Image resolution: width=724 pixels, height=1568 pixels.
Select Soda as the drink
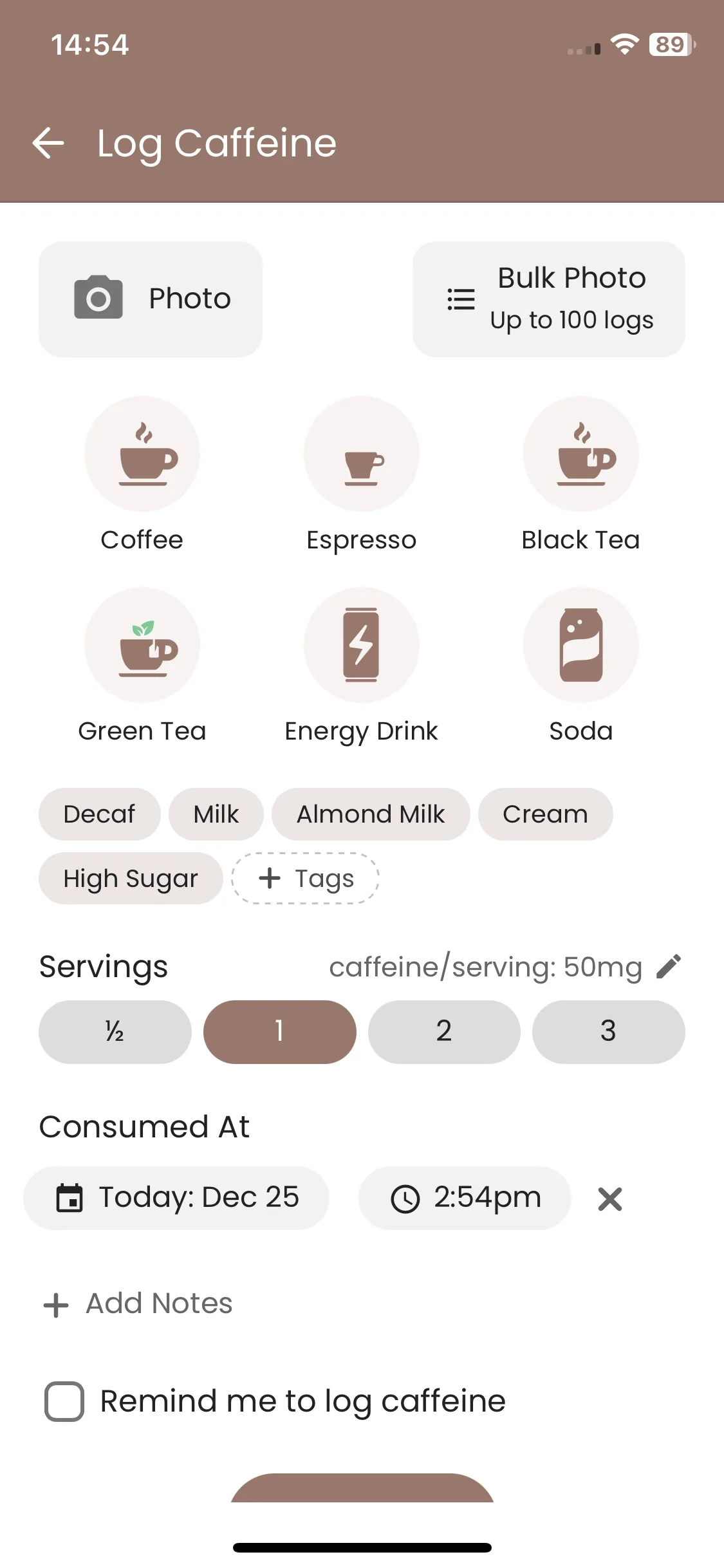pyautogui.click(x=580, y=645)
